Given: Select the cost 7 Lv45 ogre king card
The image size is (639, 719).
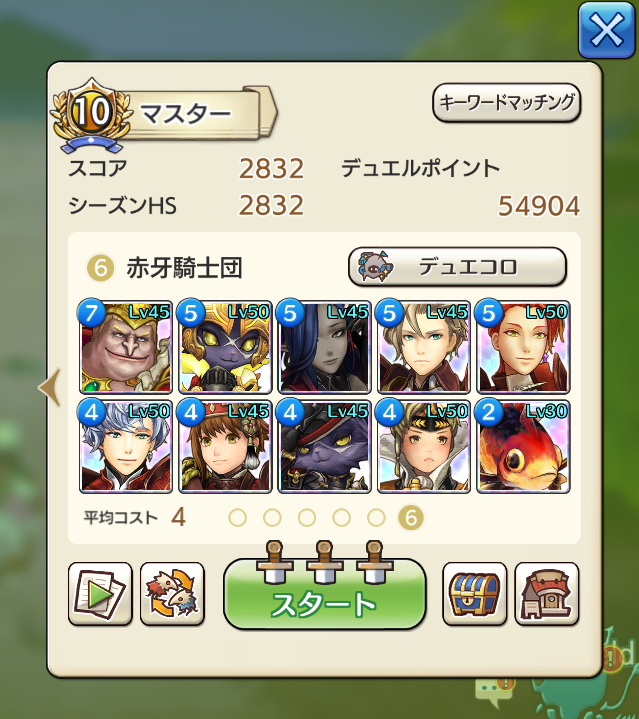Looking at the screenshot, I should point(125,347).
